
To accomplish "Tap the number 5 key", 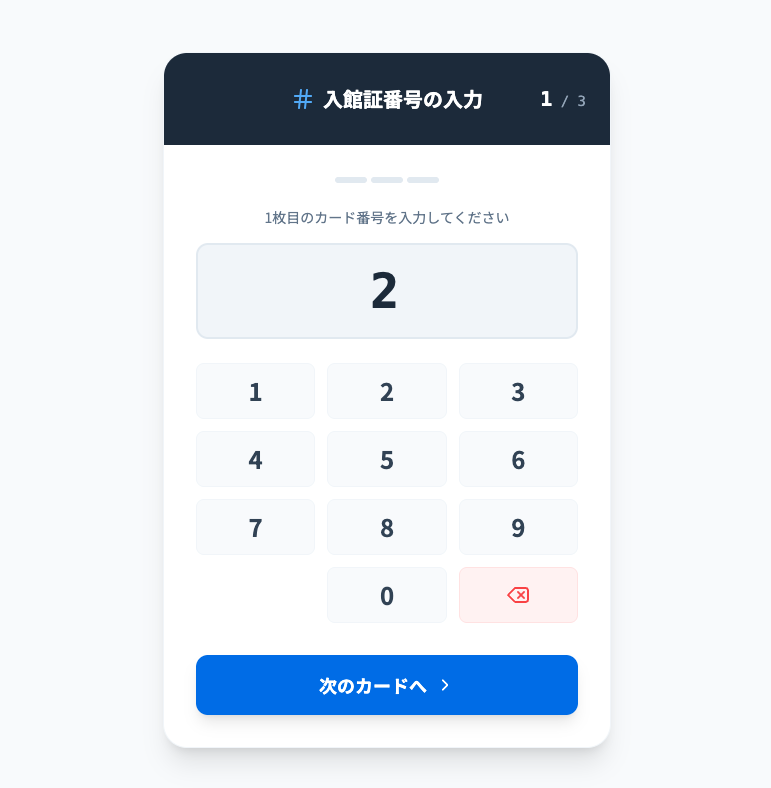I will 386,459.
